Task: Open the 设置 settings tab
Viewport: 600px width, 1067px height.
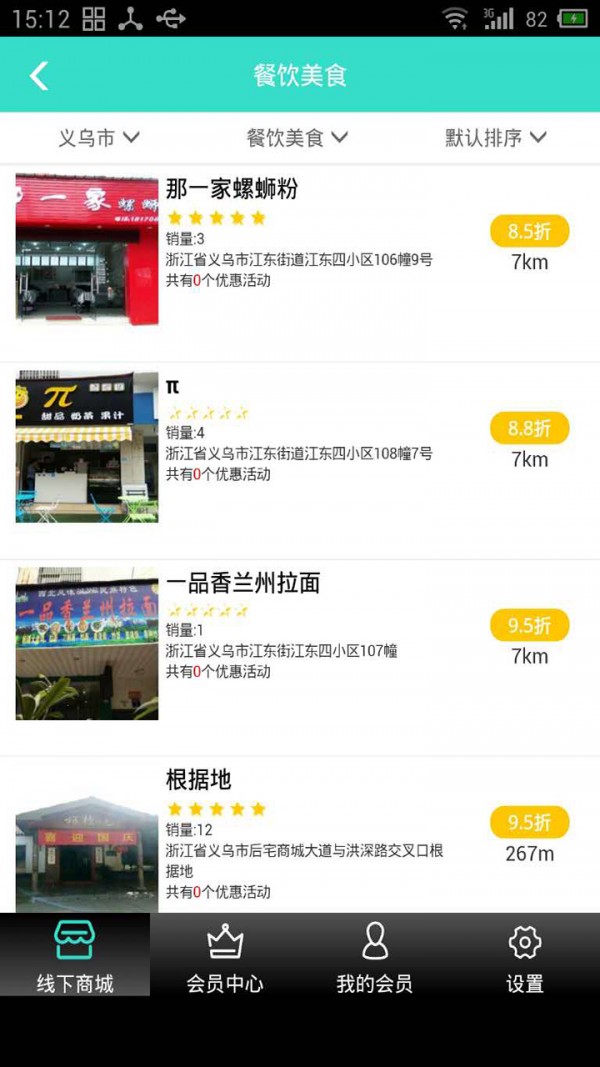Action: [524, 956]
